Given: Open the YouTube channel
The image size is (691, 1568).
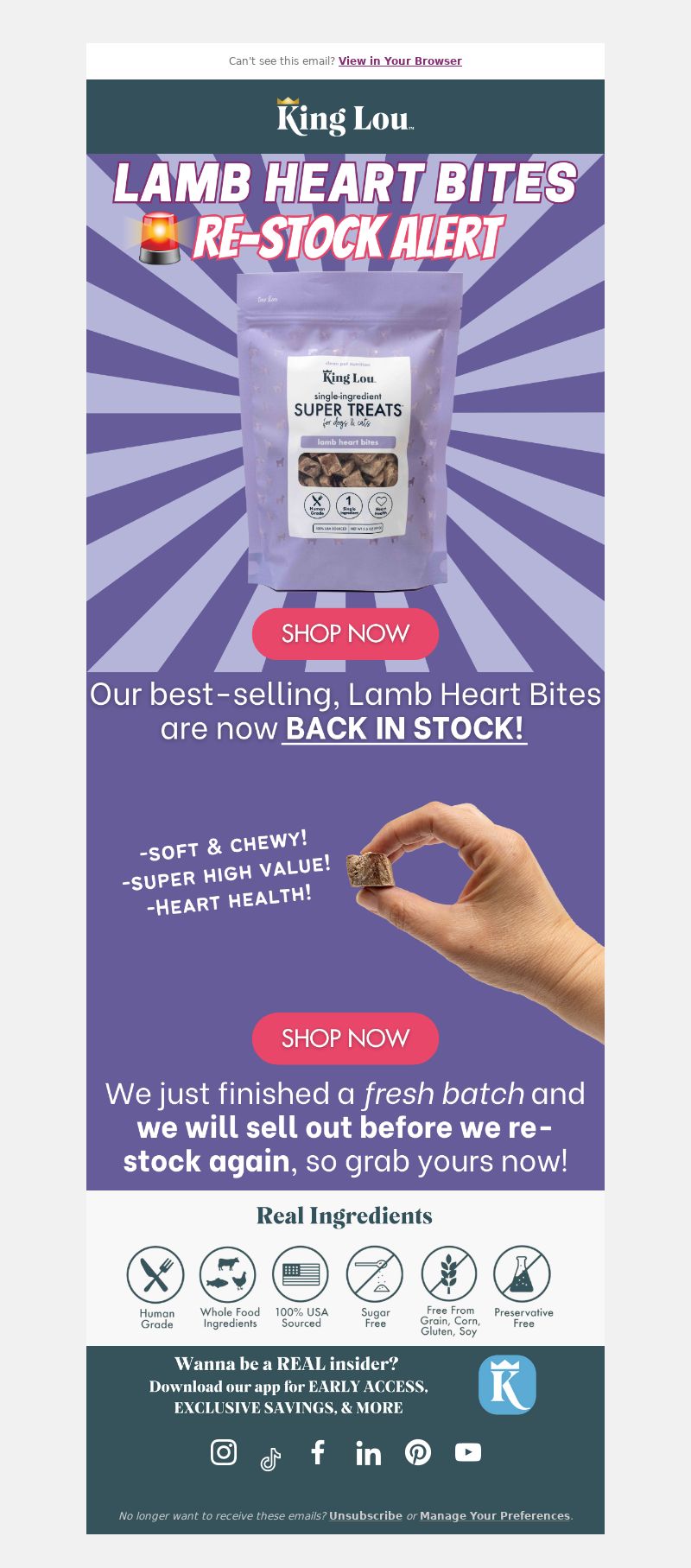Looking at the screenshot, I should click(x=468, y=1452).
